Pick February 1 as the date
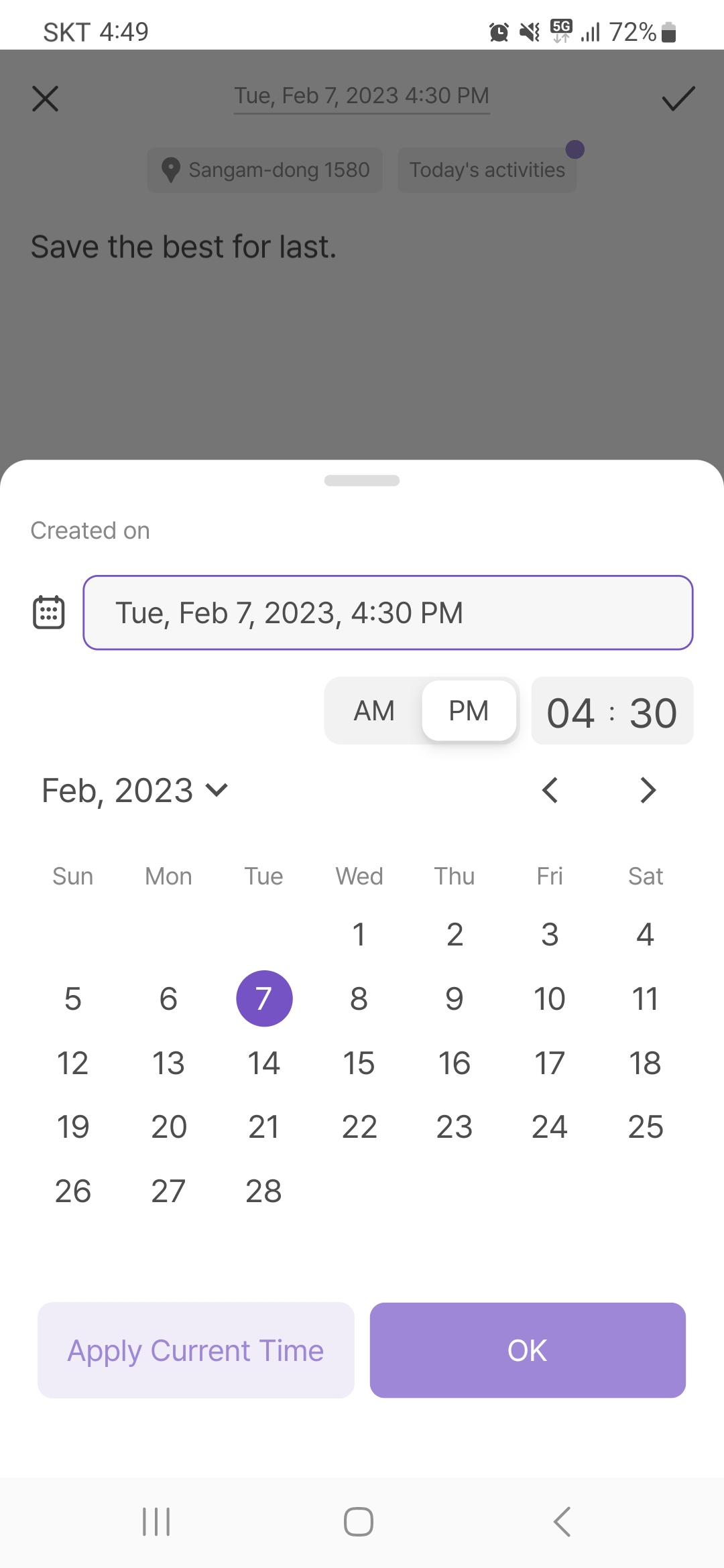This screenshot has width=724, height=1568. (359, 935)
